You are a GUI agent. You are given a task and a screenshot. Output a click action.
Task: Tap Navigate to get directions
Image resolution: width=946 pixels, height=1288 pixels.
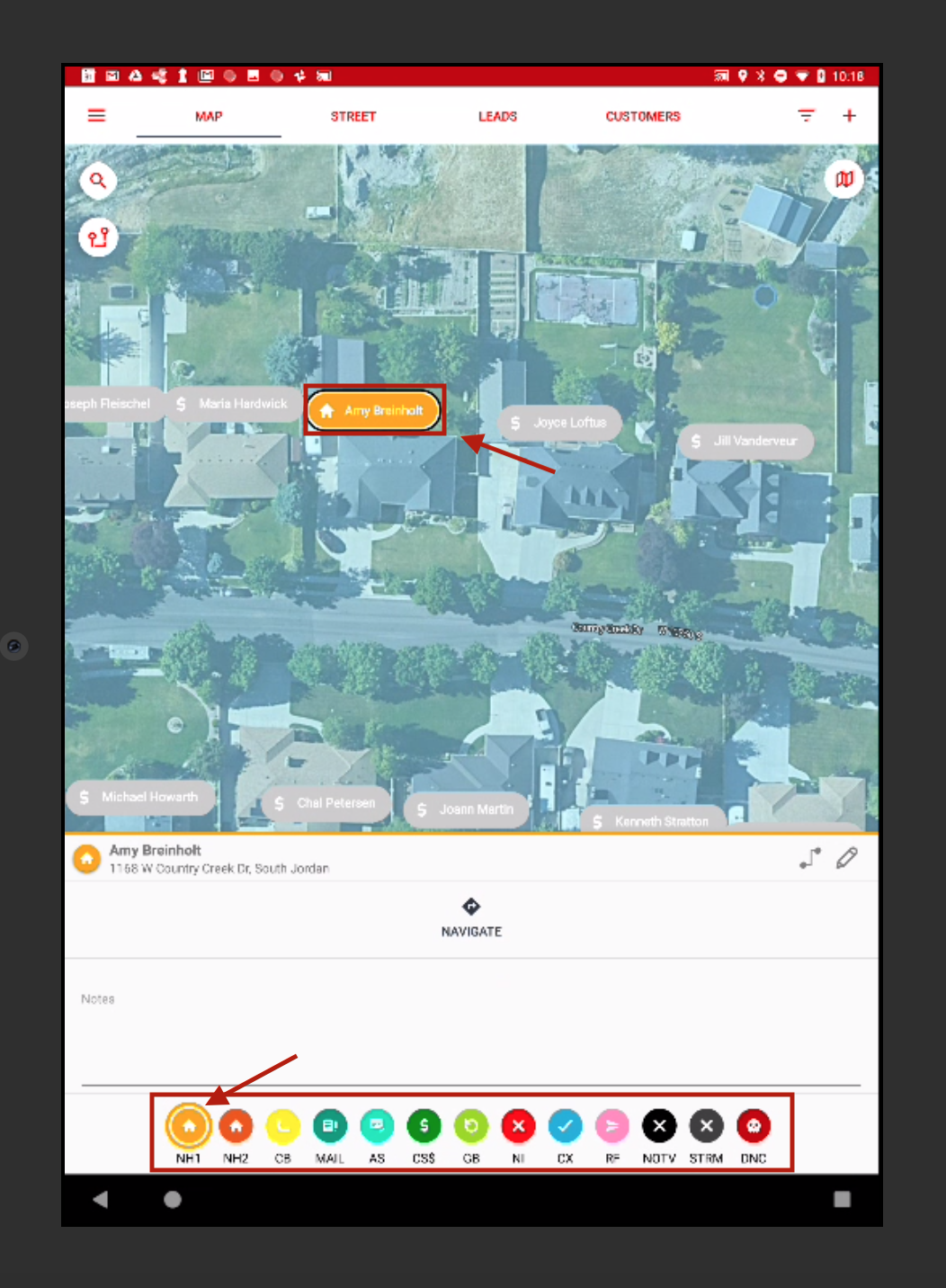point(471,917)
